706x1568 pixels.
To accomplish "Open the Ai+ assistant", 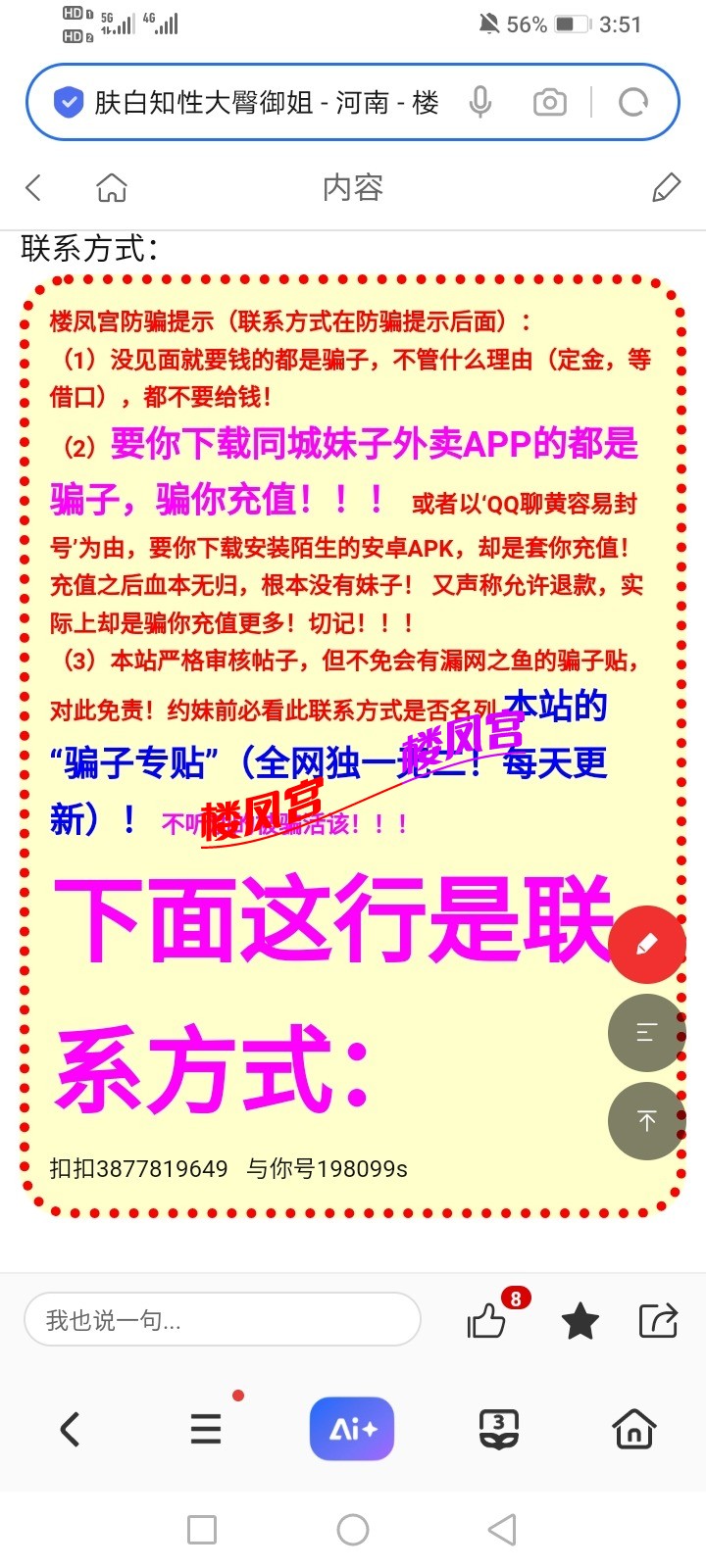I will (352, 1429).
